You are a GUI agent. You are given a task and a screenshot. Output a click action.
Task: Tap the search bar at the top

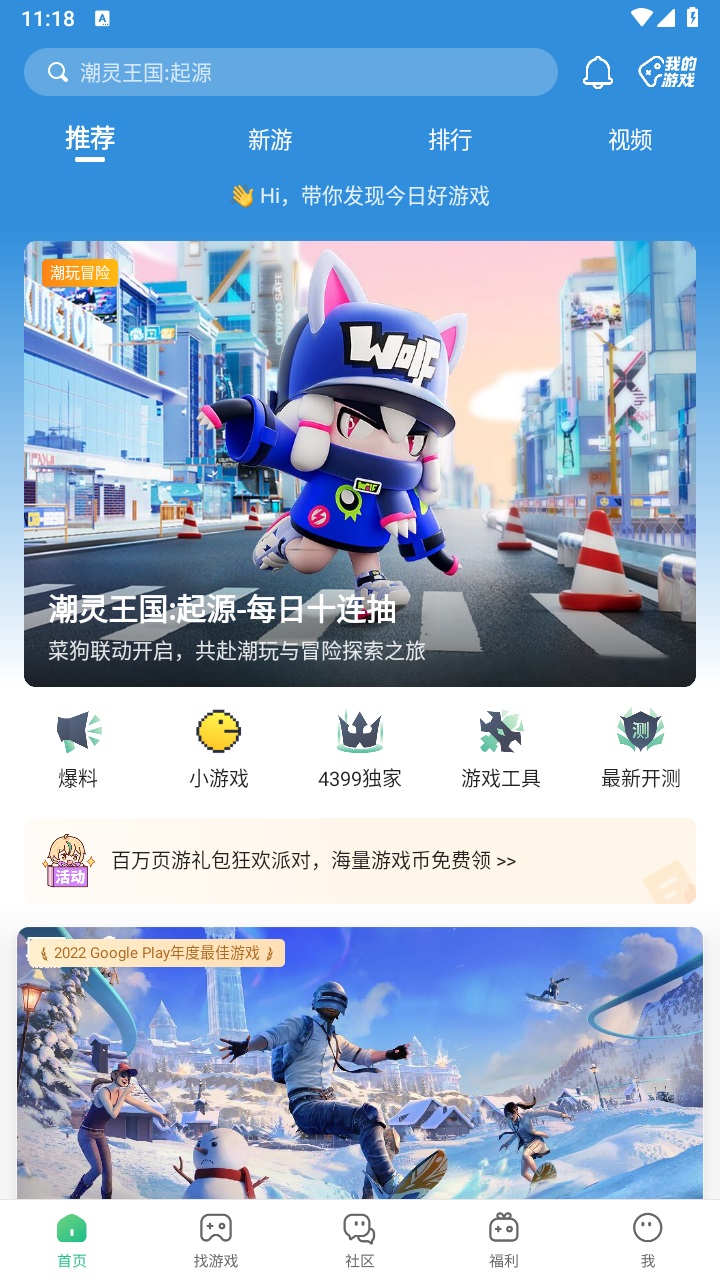290,71
